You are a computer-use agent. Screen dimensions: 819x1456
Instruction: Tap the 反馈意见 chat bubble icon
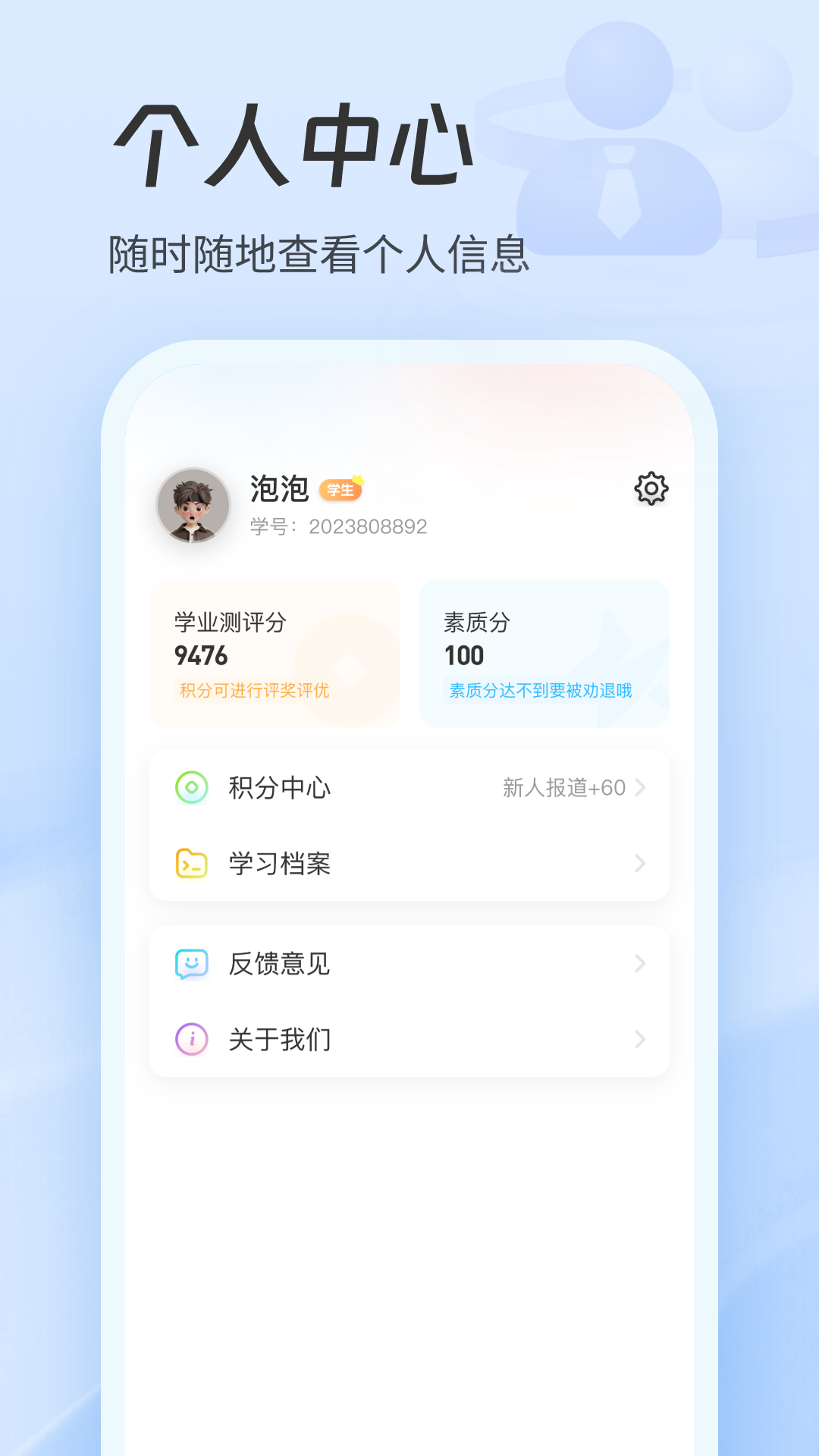pyautogui.click(x=190, y=964)
